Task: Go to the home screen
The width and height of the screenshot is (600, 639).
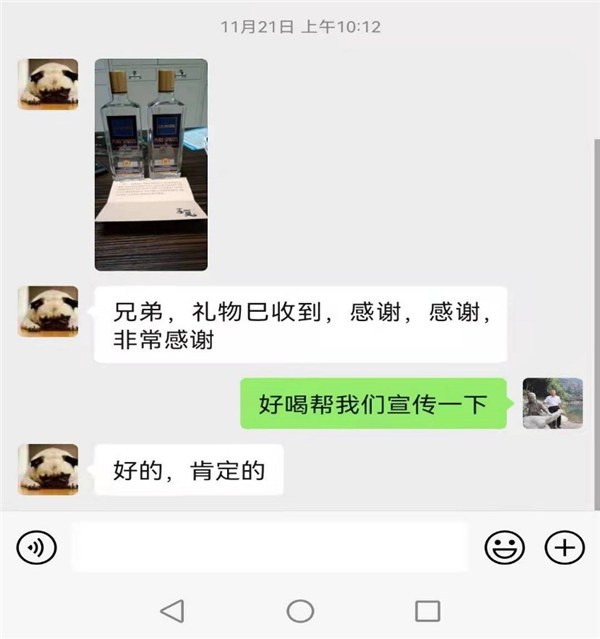Action: click(x=300, y=611)
